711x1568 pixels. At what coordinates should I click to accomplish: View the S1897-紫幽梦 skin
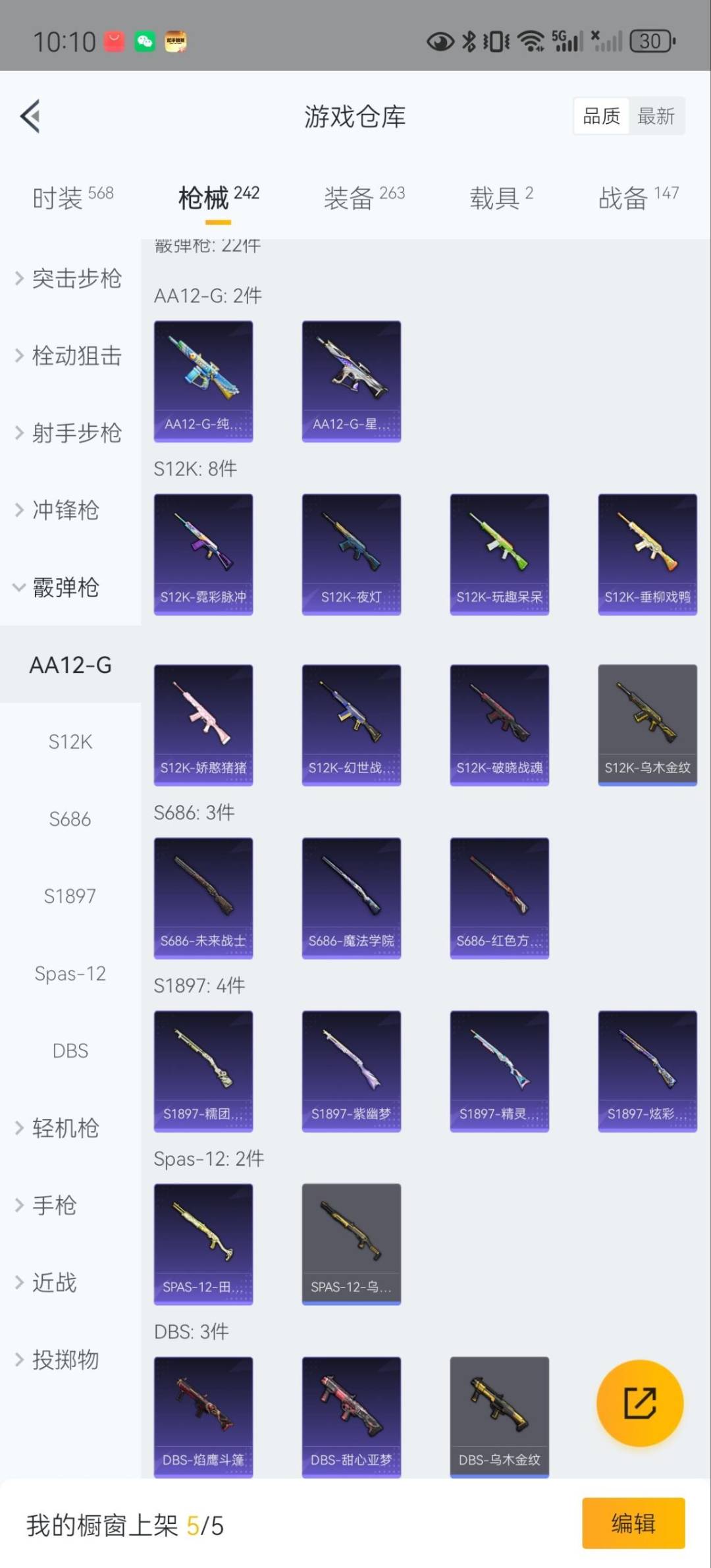352,1071
